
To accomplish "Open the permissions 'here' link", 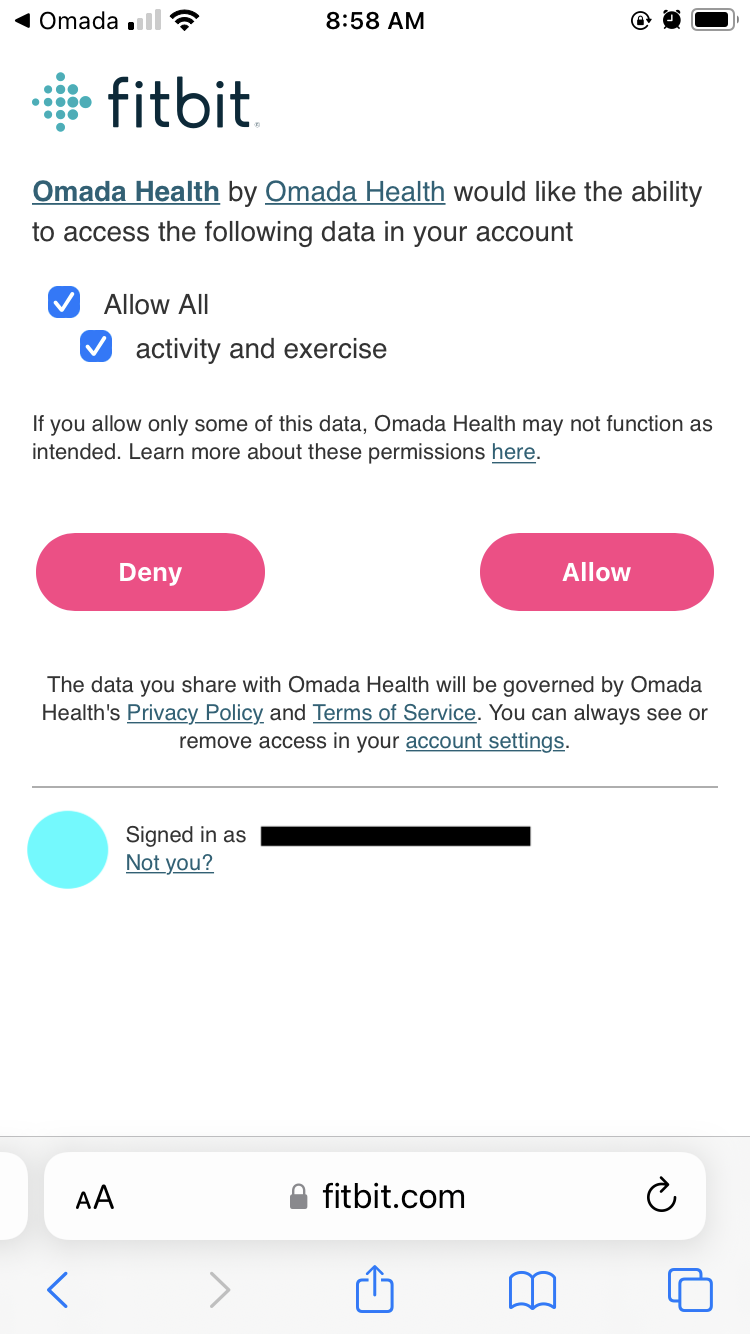I will click(513, 452).
